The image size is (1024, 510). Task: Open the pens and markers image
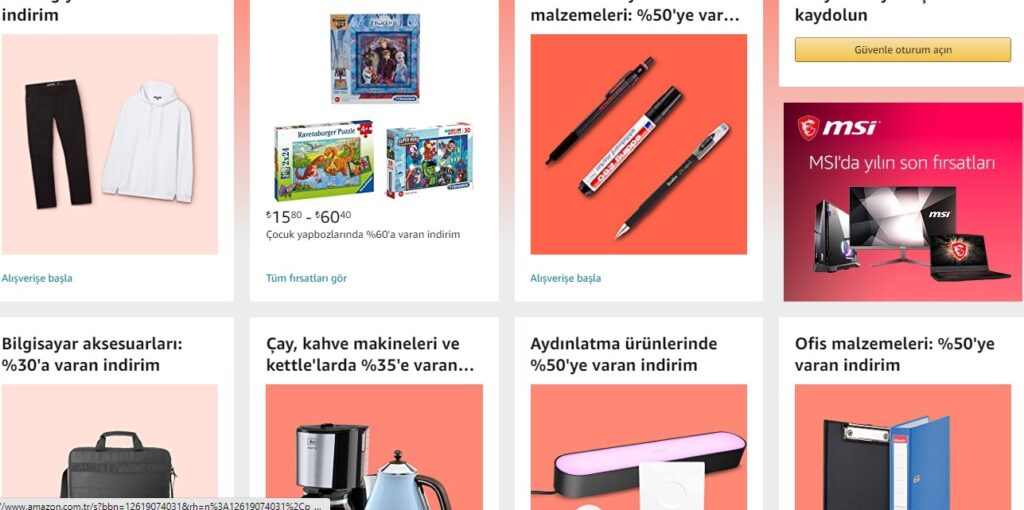point(638,144)
